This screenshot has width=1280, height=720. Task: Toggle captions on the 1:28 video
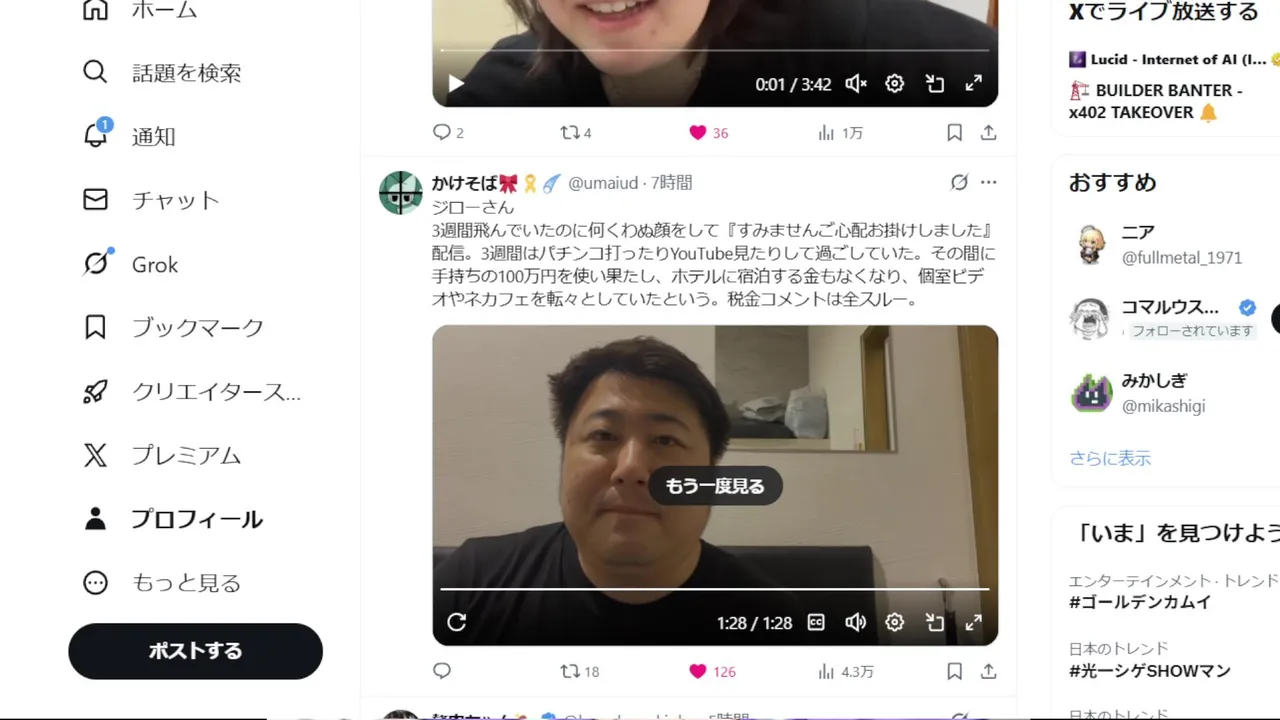tap(816, 622)
